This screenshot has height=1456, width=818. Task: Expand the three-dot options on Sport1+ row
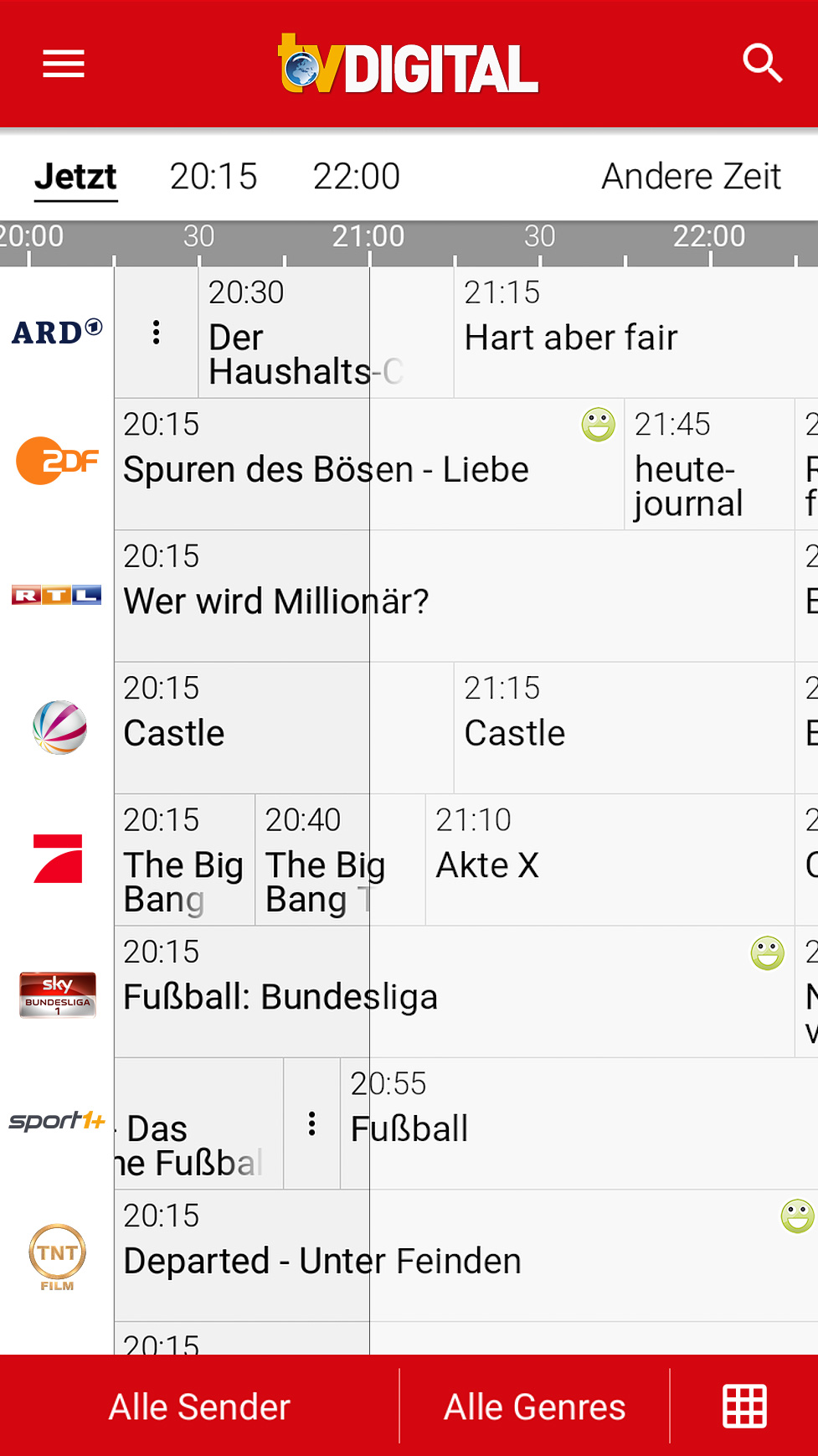[312, 1123]
